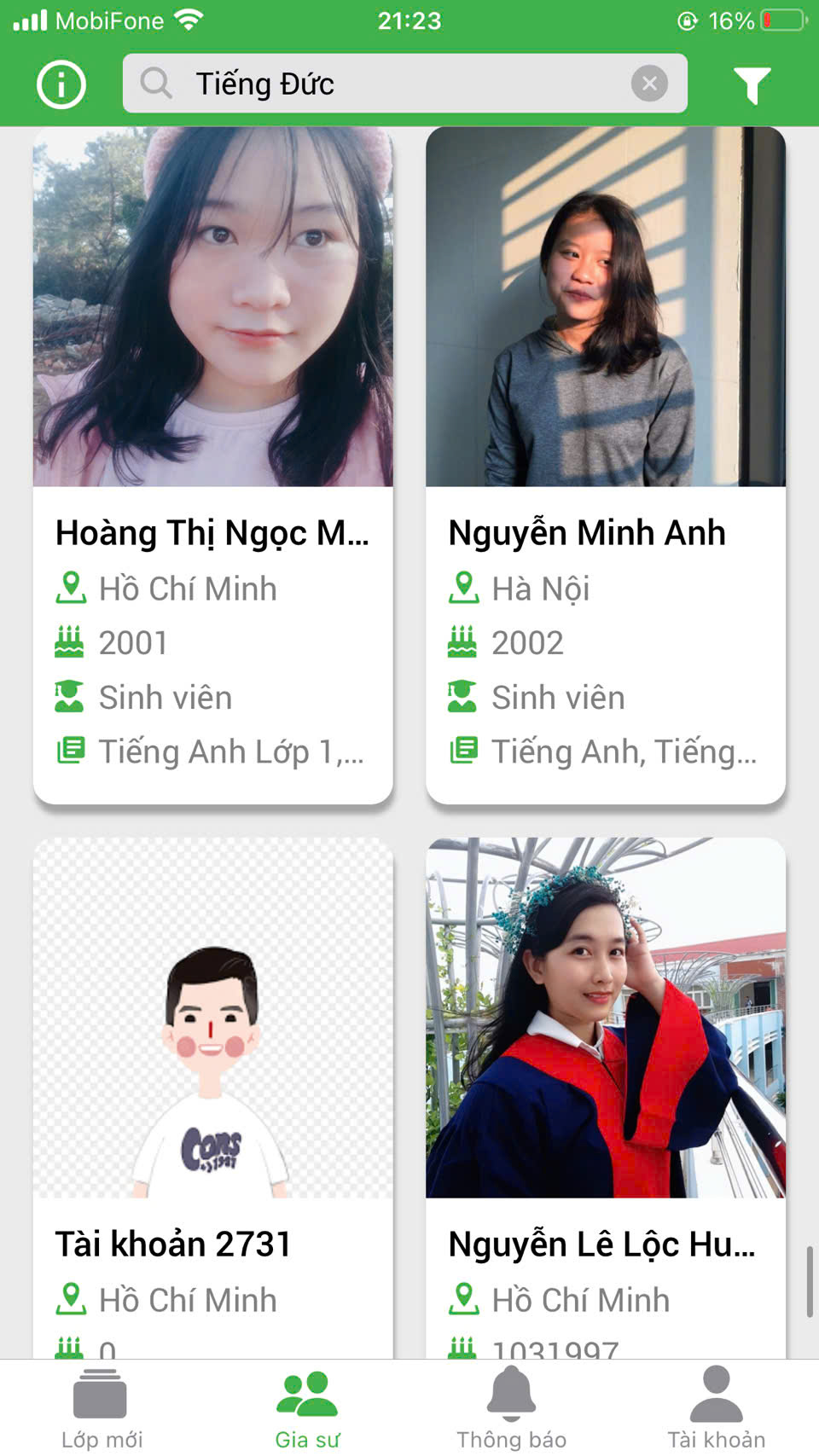The height and width of the screenshot is (1456, 819).
Task: Open Hoàng Thị Ngọc M... tutor card
Action: (213, 465)
